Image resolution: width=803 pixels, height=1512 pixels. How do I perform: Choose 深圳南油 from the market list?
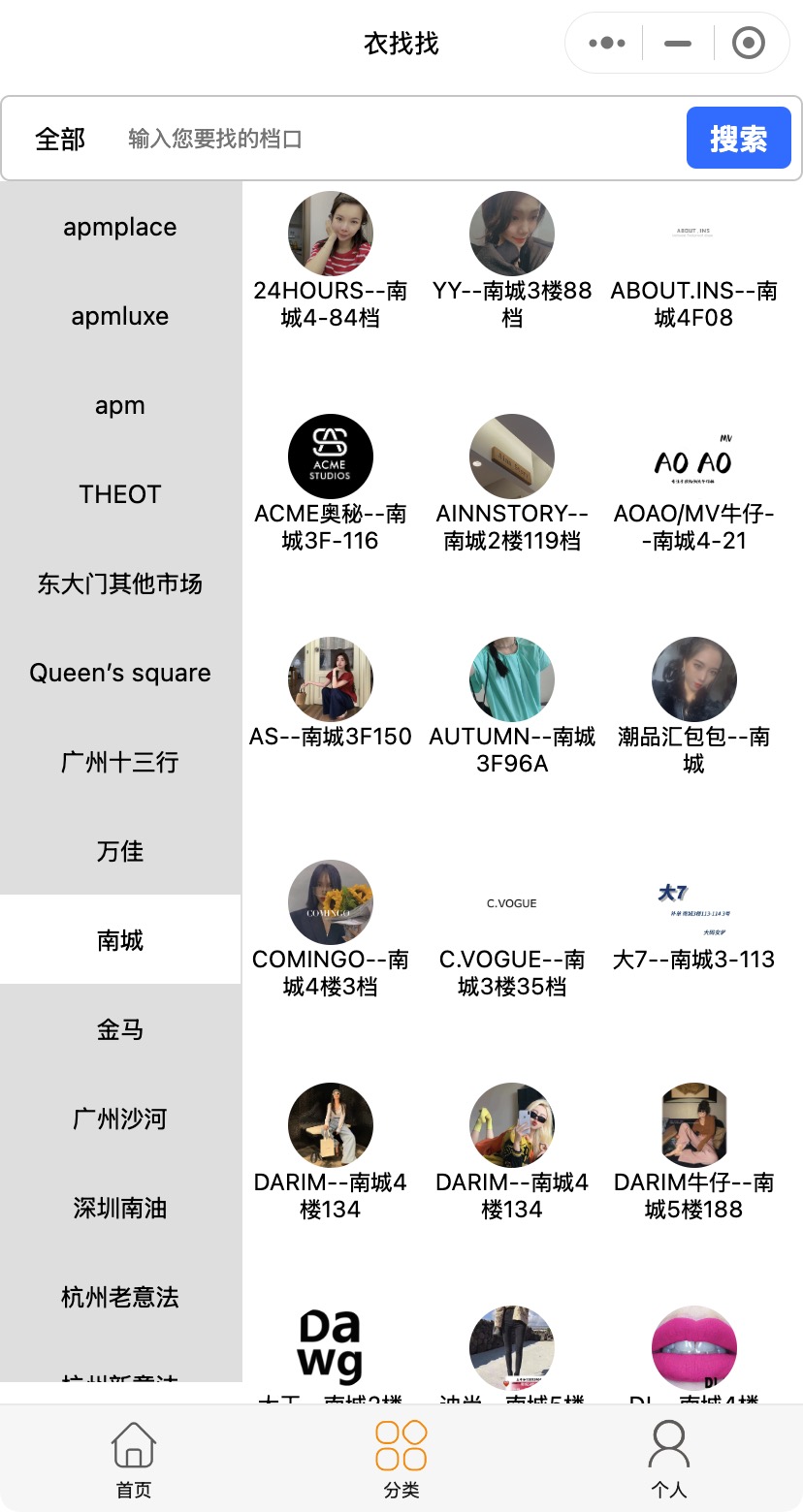coord(120,1208)
